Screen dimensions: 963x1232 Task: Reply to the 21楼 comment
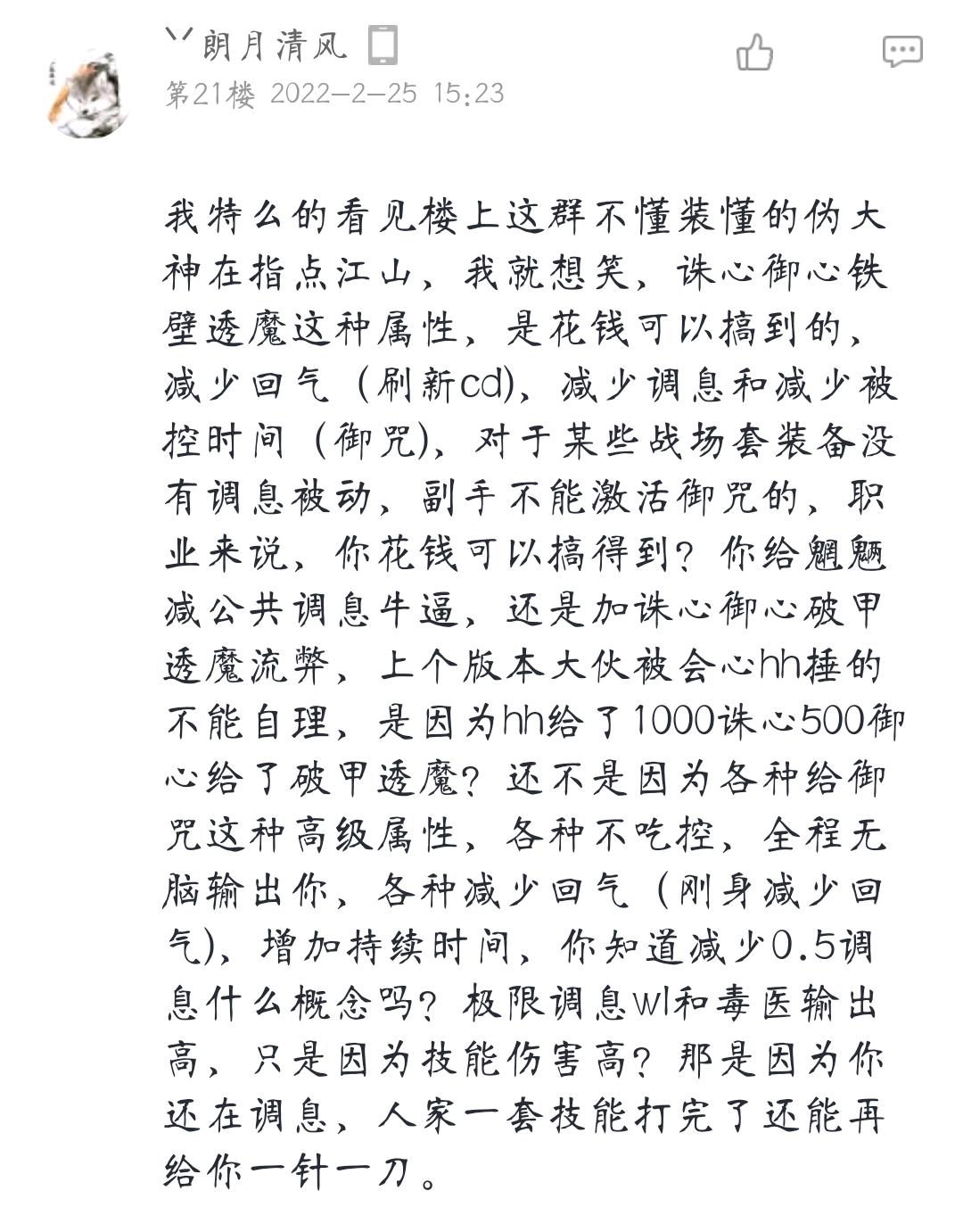(901, 51)
